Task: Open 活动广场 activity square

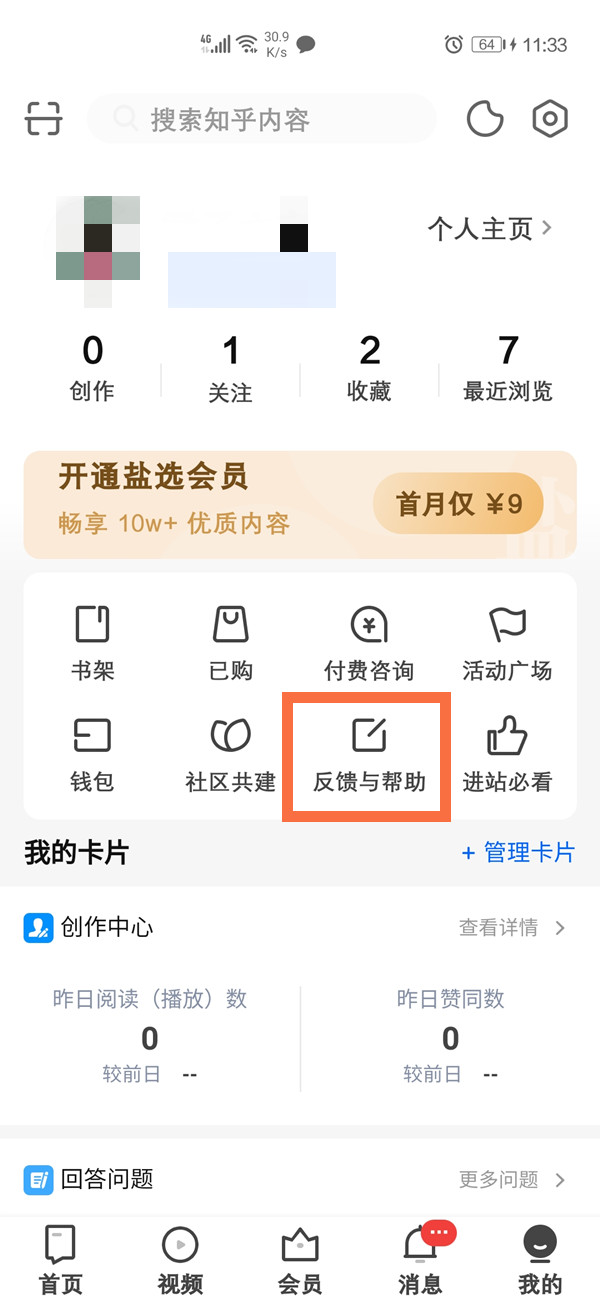Action: [x=507, y=643]
